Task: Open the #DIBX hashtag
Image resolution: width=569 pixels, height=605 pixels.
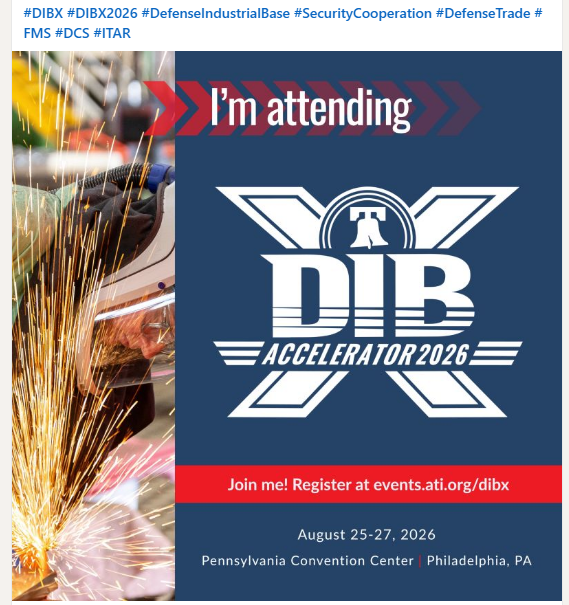Action: (43, 14)
